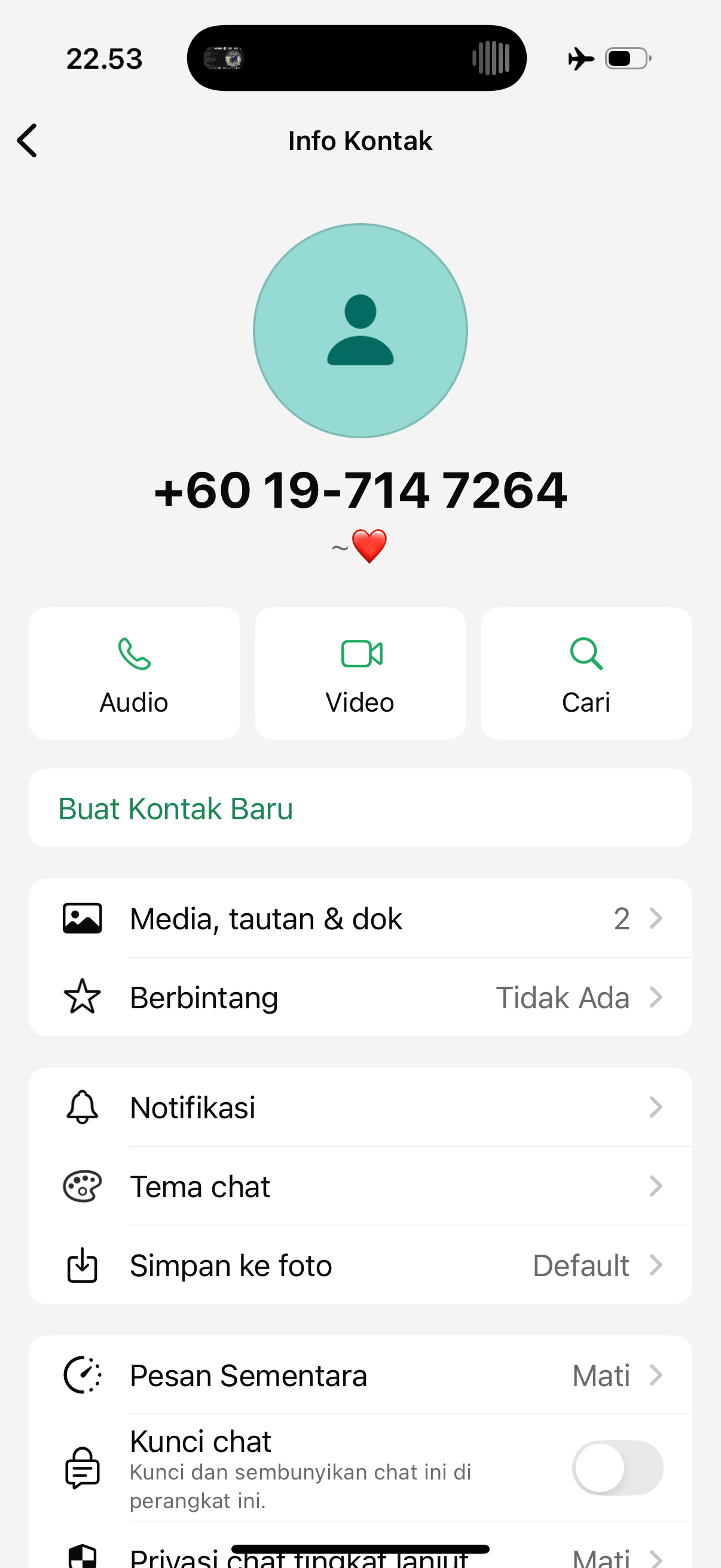Open Simpan ke foto setting

click(x=360, y=1265)
